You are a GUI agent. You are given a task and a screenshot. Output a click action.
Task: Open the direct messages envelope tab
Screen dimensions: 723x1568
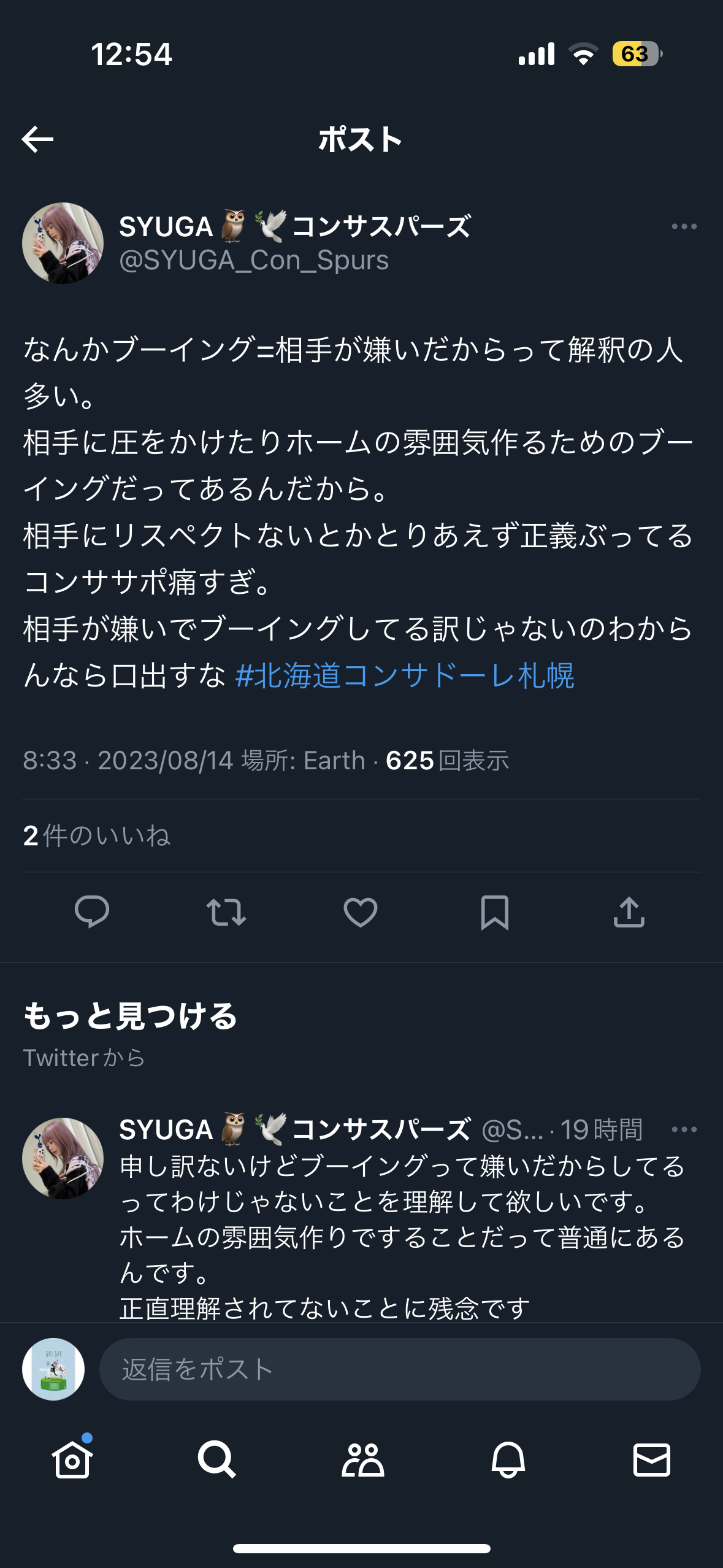point(651,1459)
